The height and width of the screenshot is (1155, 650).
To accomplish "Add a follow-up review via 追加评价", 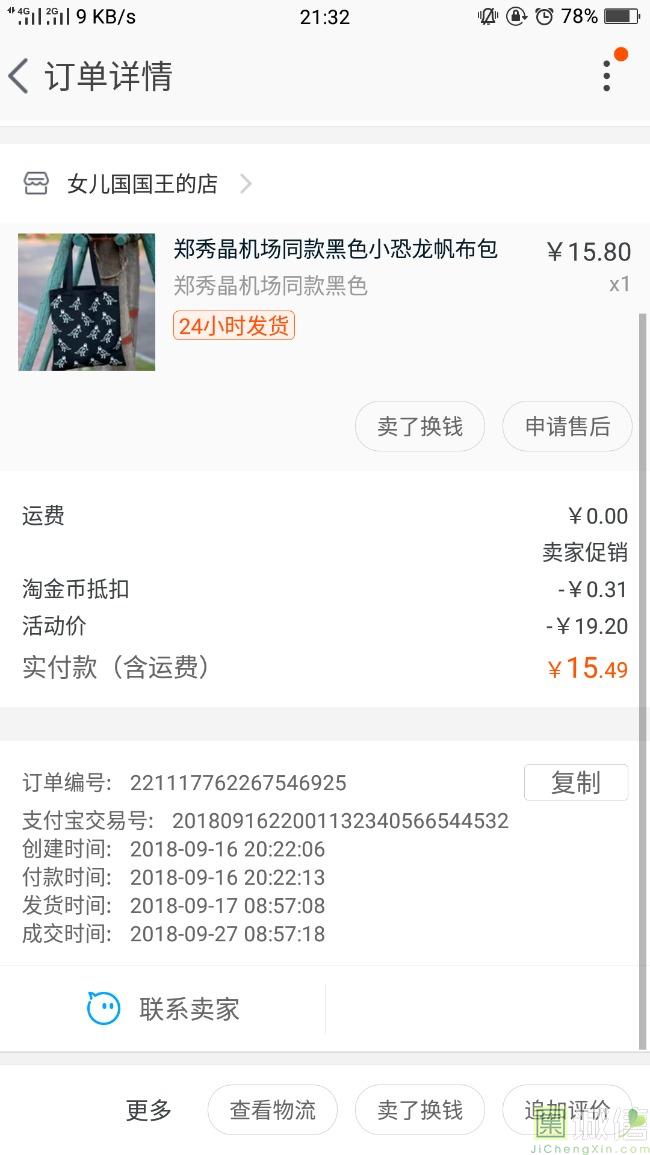I will (567, 1110).
